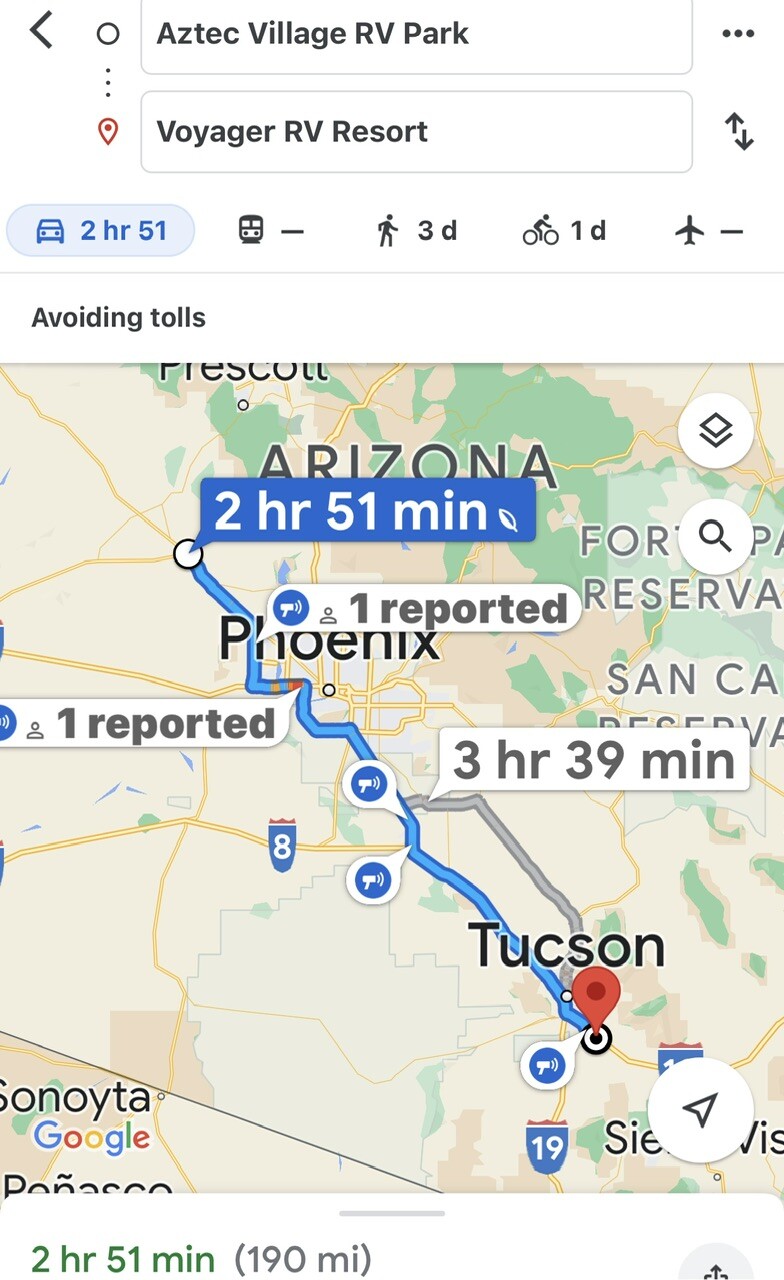Open the map layers button
Viewport: 784px width, 1280px height.
coord(715,432)
